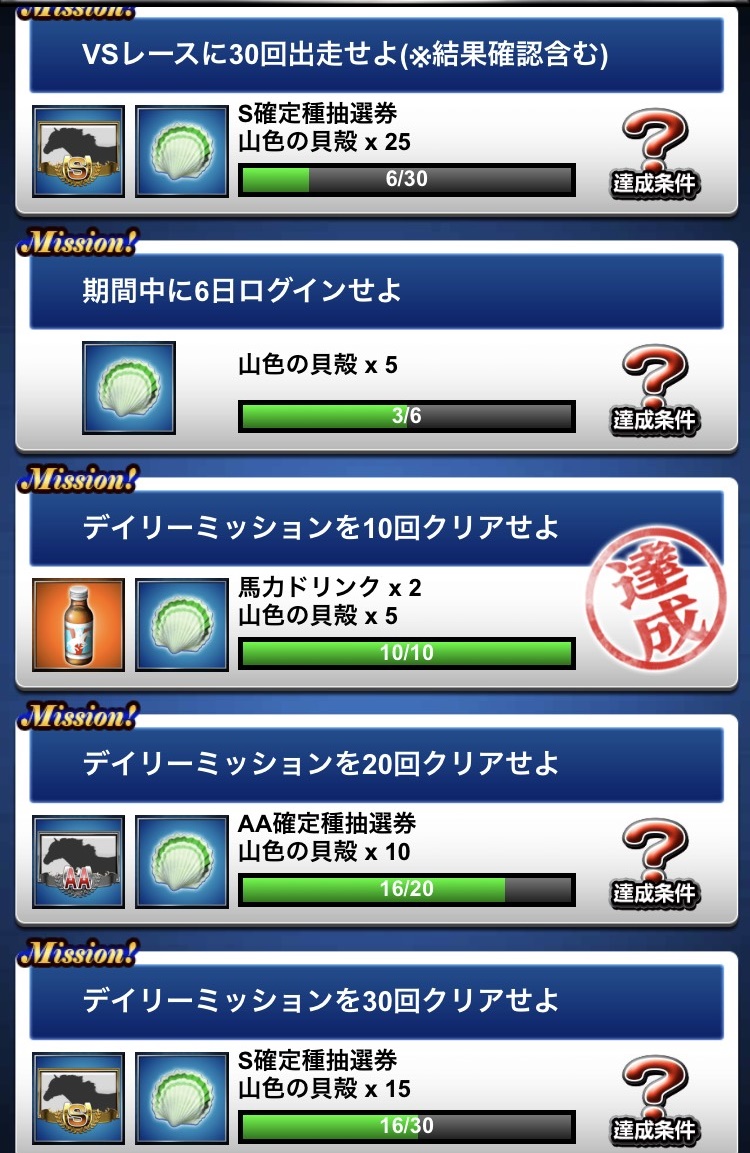Tap S確定種抽選券 icon in VSレース mission
Screen dimensions: 750x1153
[x=78, y=151]
